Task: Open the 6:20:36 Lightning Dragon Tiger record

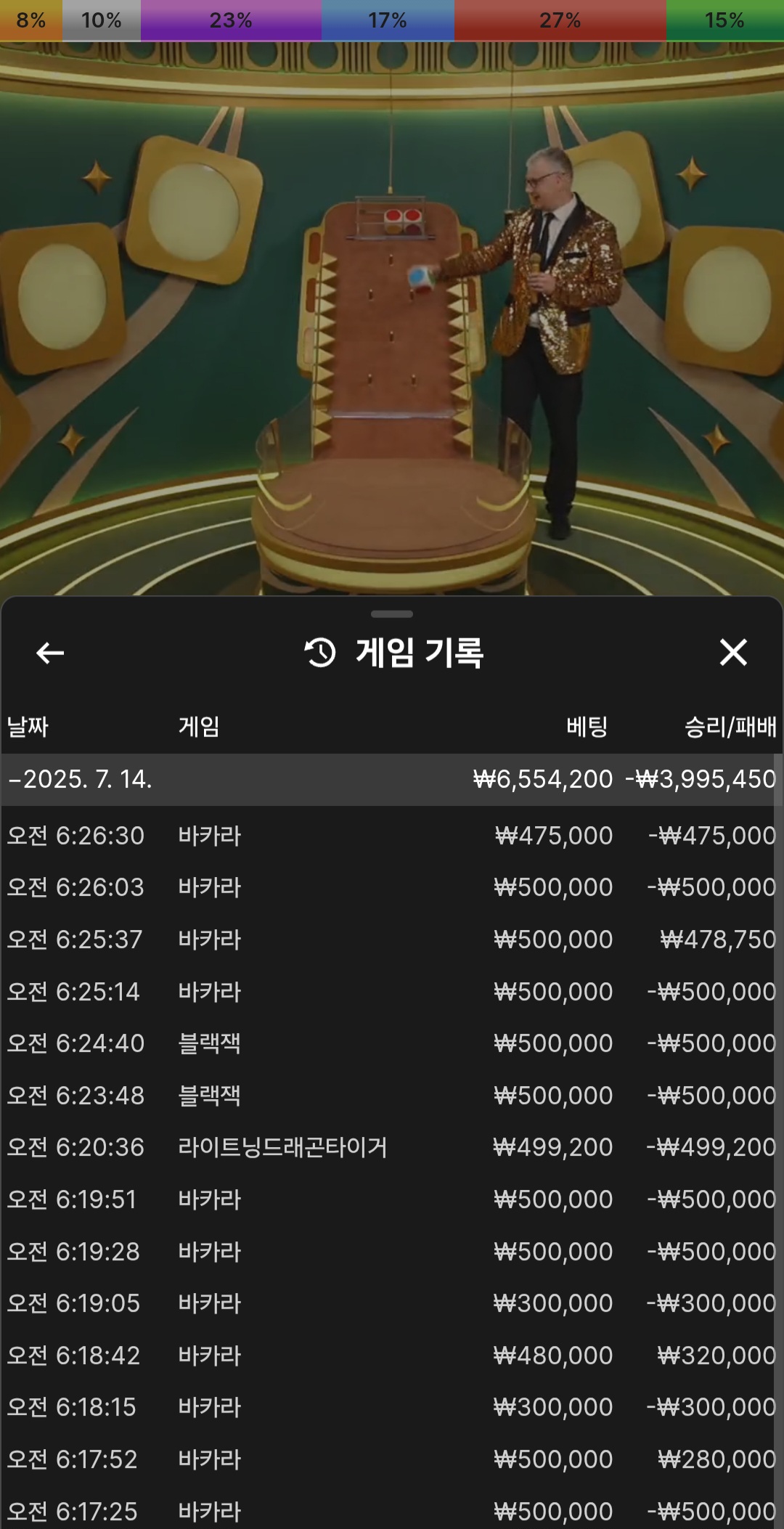Action: (391, 1147)
